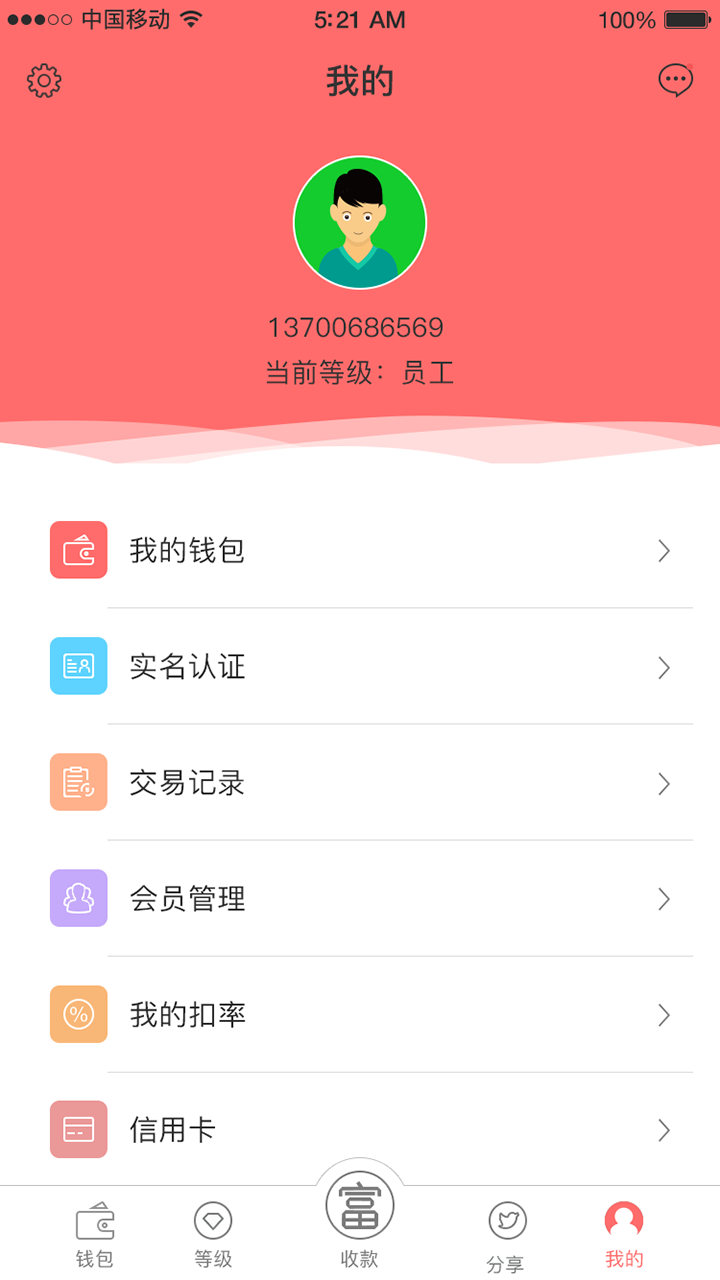This screenshot has height=1280, width=720.
Task: Go to the 分享 tab
Action: tap(507, 1237)
